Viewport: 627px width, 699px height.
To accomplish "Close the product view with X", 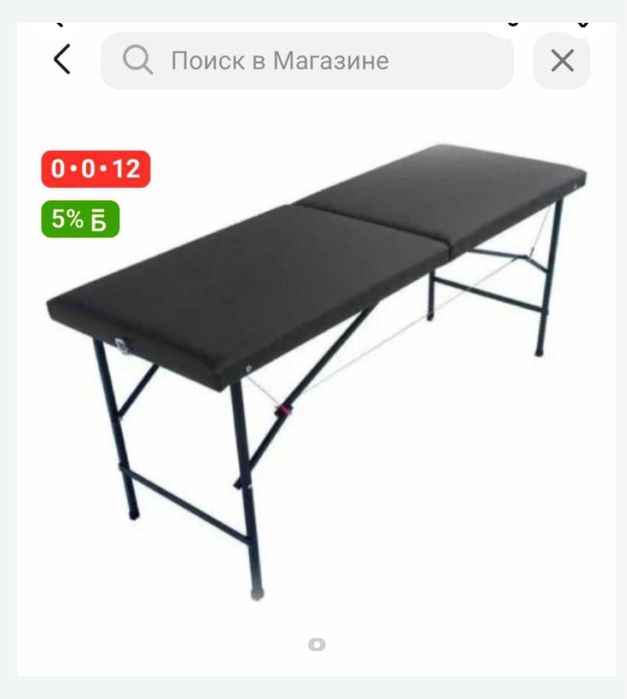I will tap(562, 61).
